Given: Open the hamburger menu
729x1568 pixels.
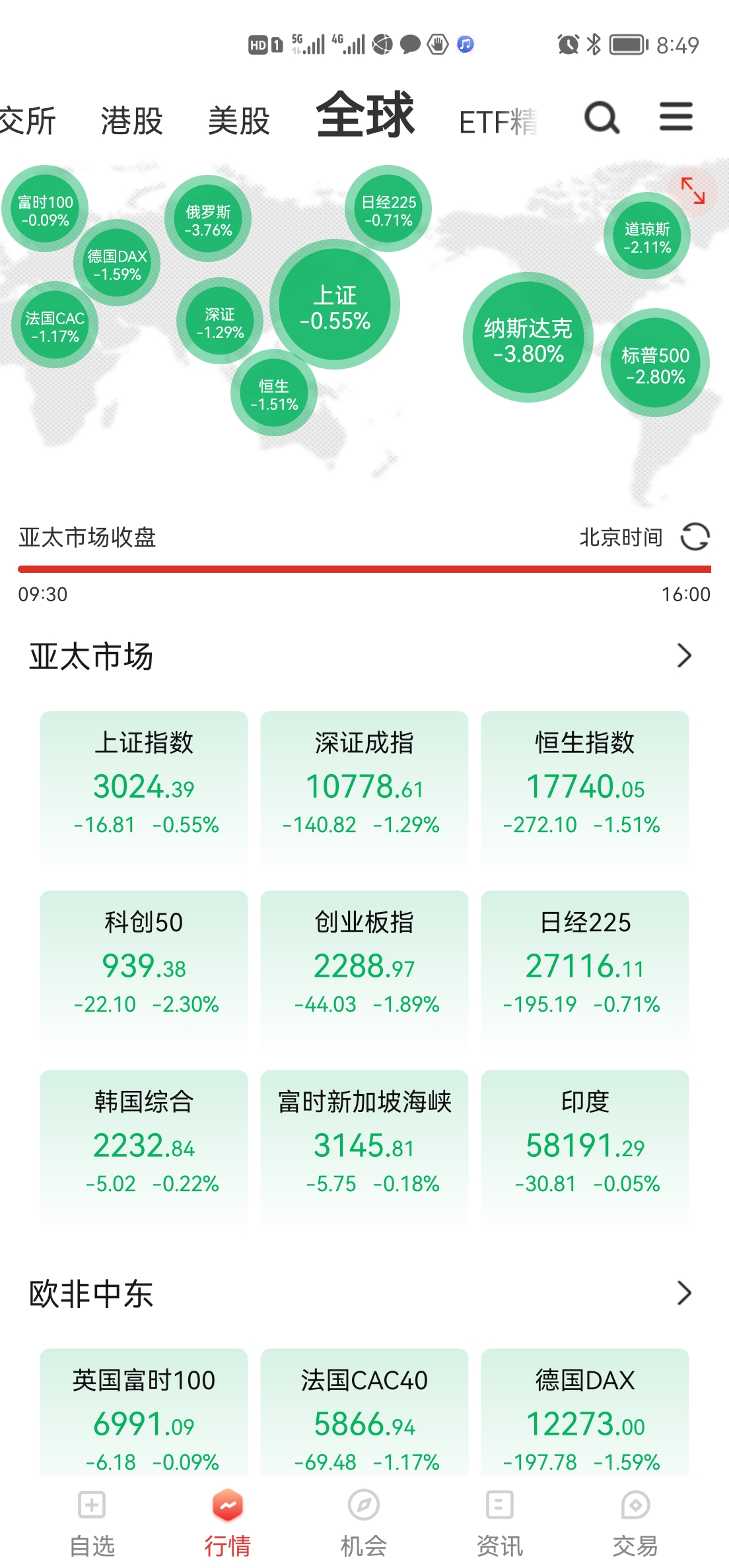Looking at the screenshot, I should click(x=676, y=117).
